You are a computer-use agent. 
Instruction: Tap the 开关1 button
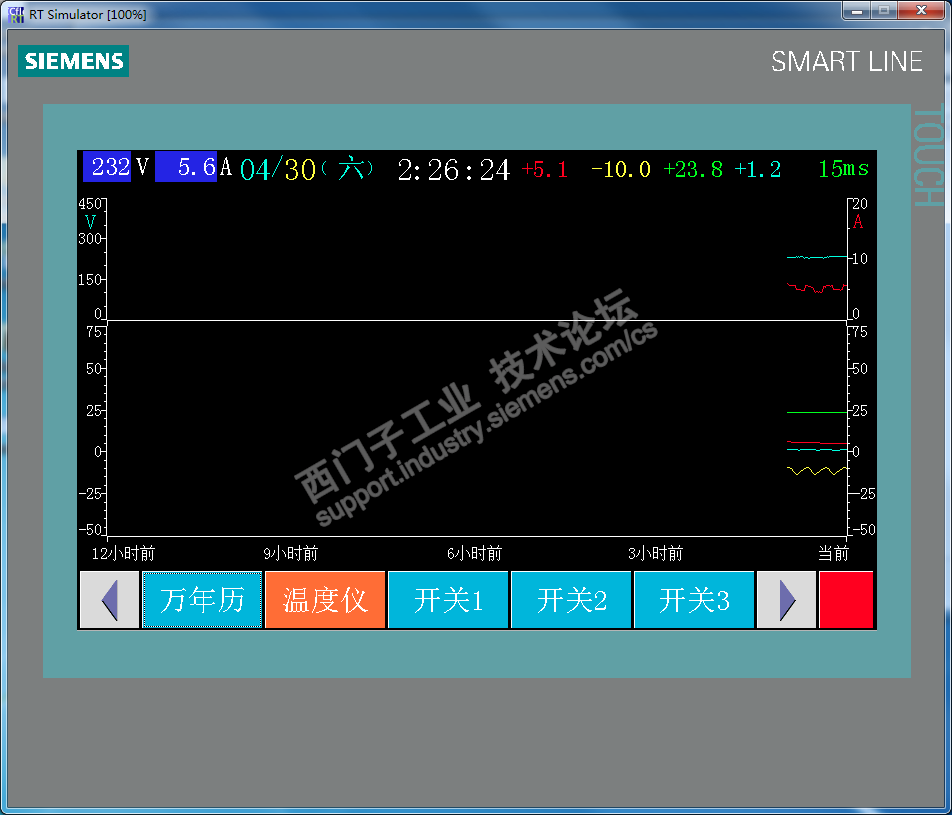(x=448, y=600)
